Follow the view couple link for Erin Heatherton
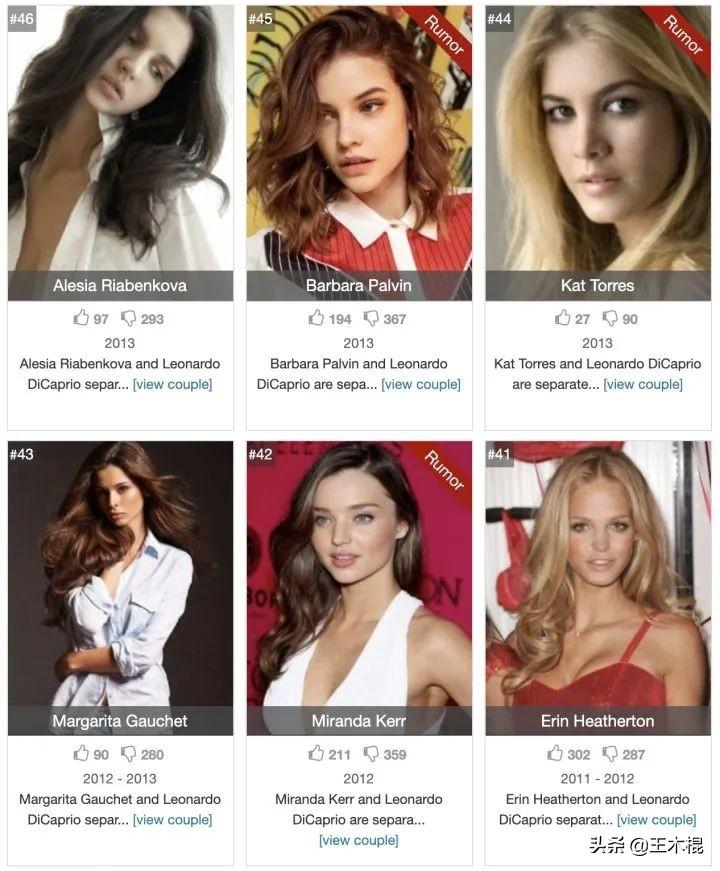The width and height of the screenshot is (720, 871). [x=656, y=820]
